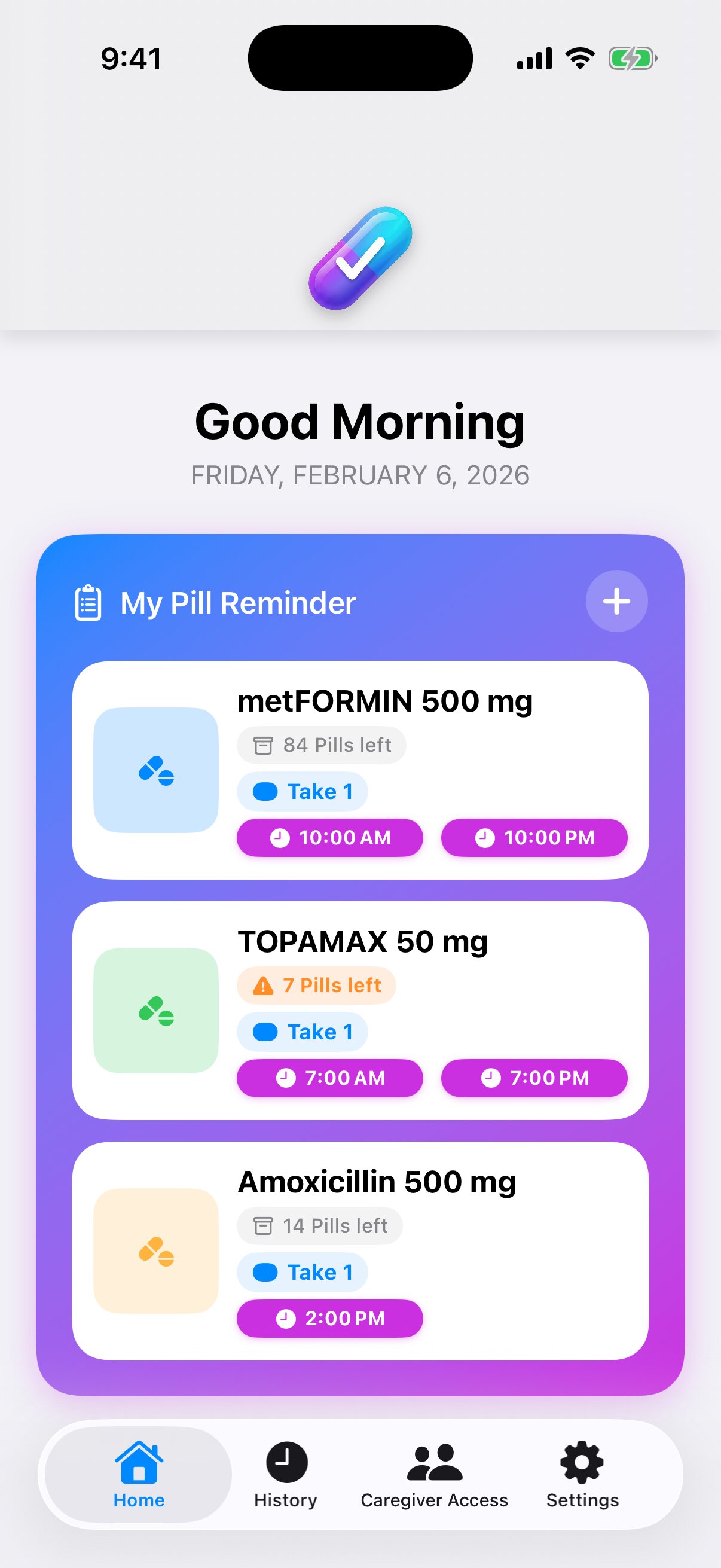Select TOPAMAX's 7:00 PM dose time
This screenshot has height=1568, width=721.
click(534, 1078)
